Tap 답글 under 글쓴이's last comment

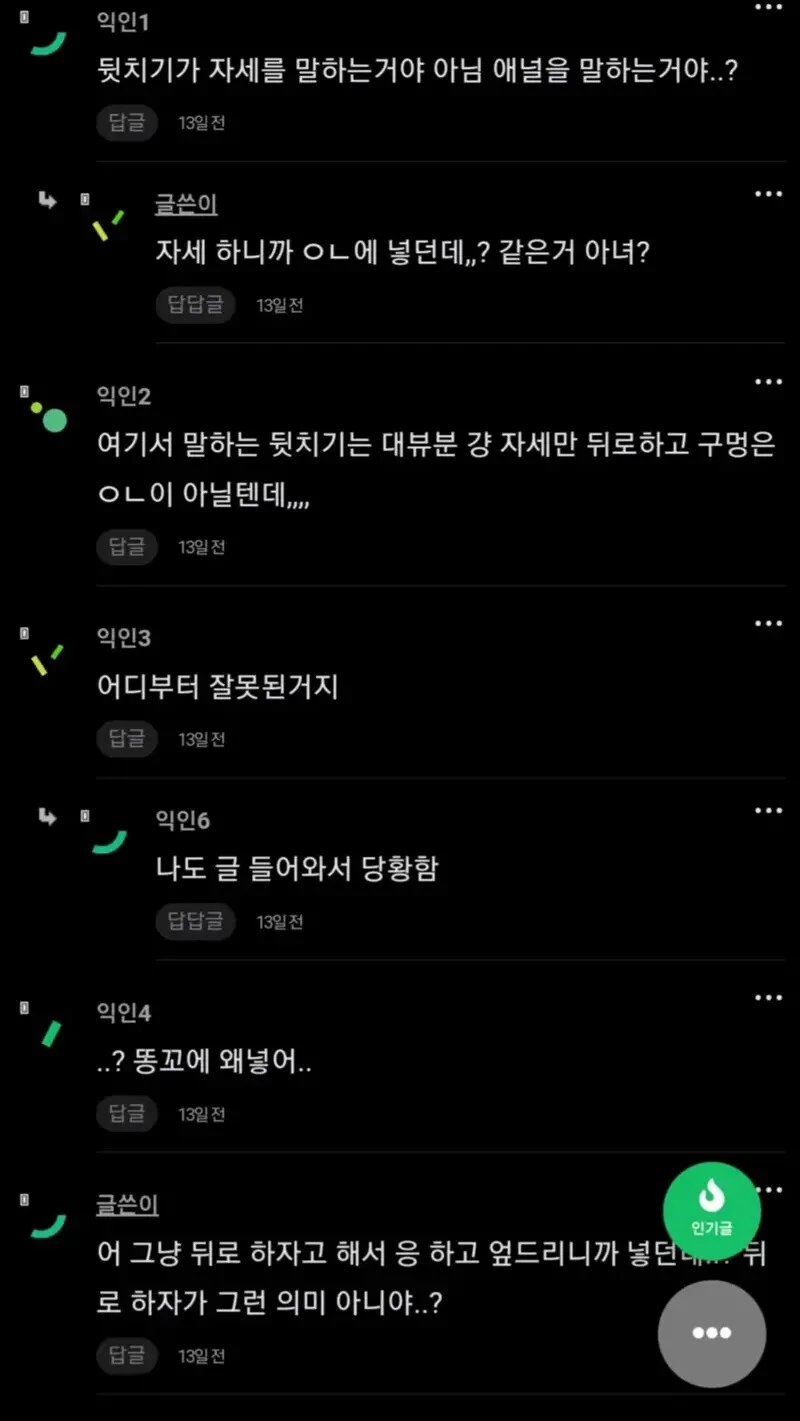(127, 1355)
